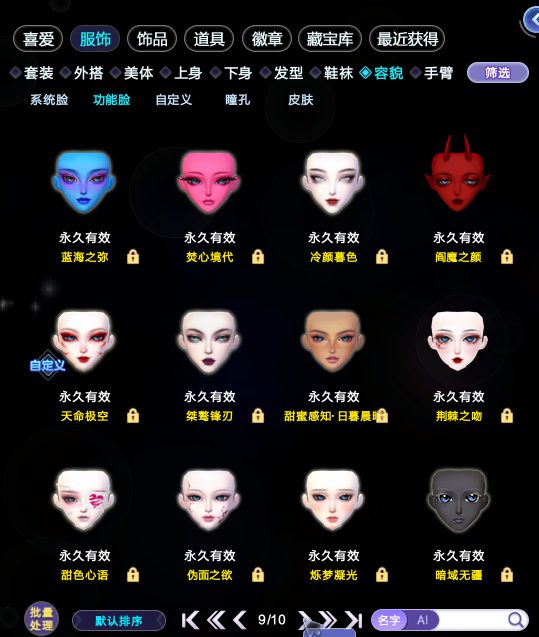Go to the previous page arrow
The image size is (539, 637).
(x=240, y=620)
